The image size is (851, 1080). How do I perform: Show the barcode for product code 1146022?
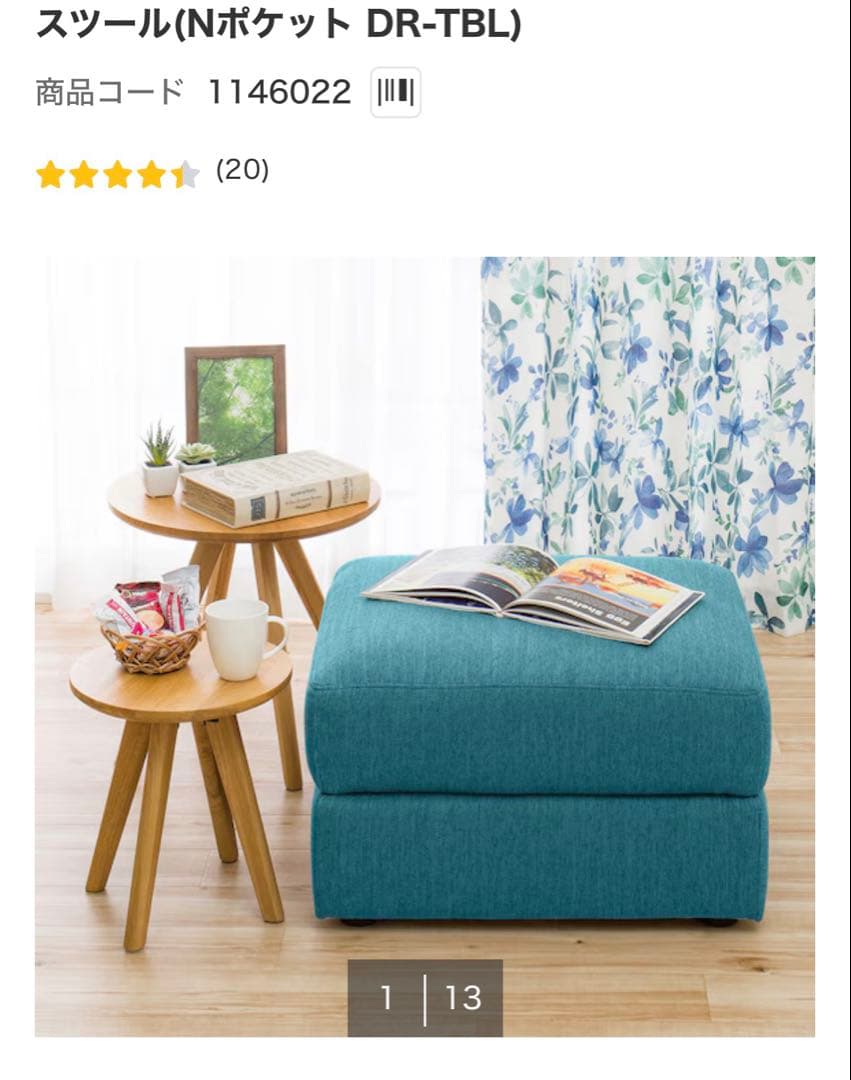tap(395, 93)
